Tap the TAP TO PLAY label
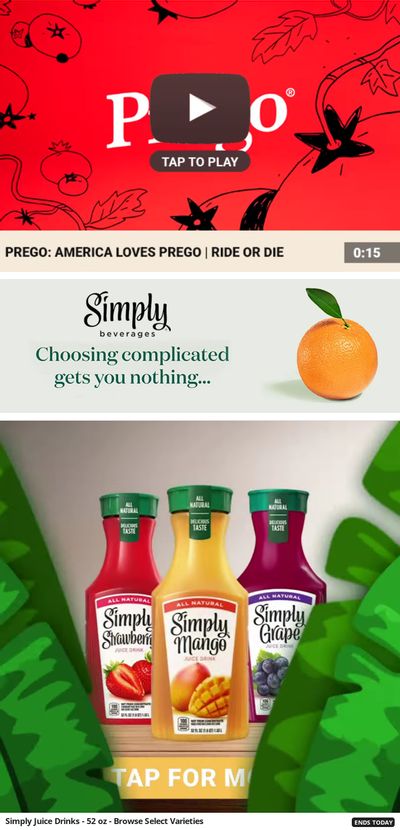The image size is (400, 830). (x=199, y=161)
